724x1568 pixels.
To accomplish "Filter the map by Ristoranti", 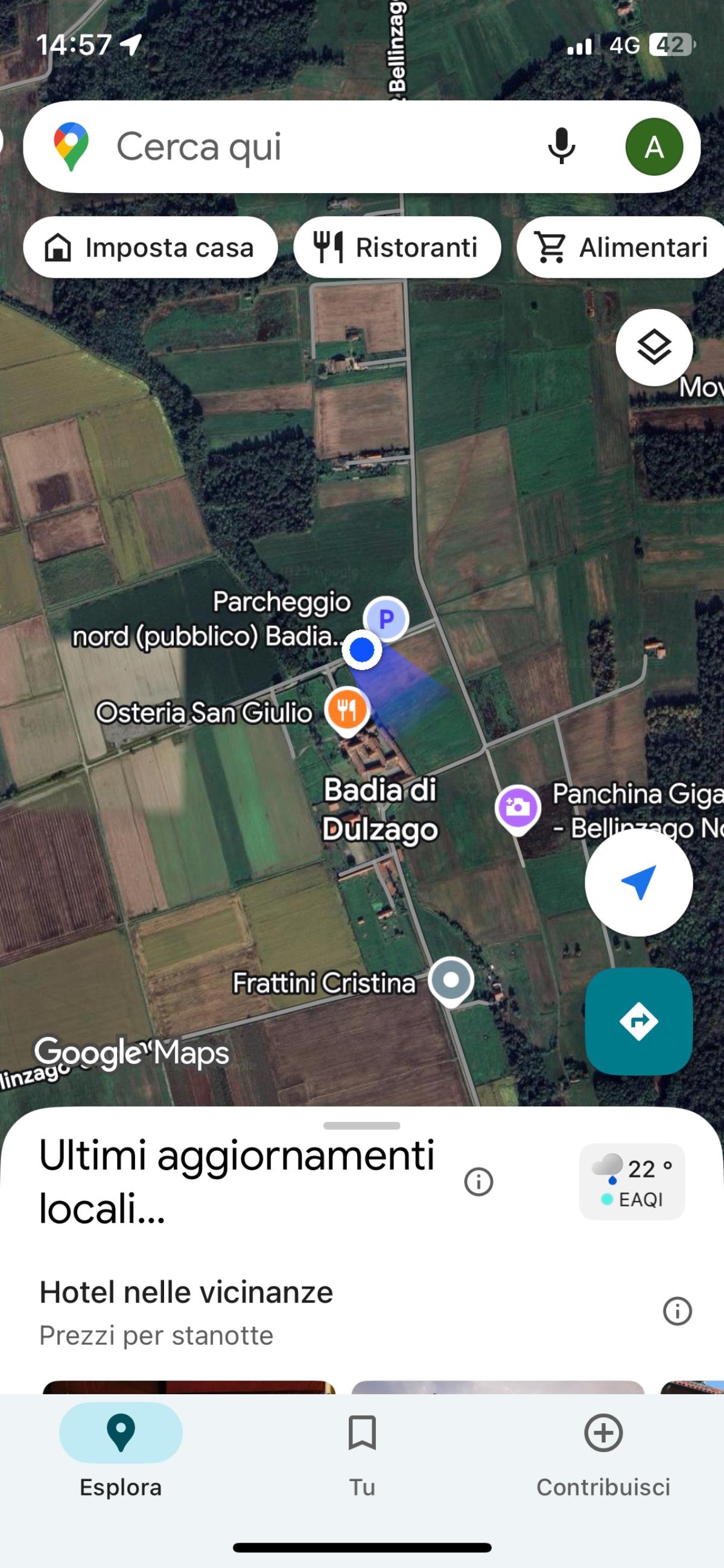I will pos(396,247).
